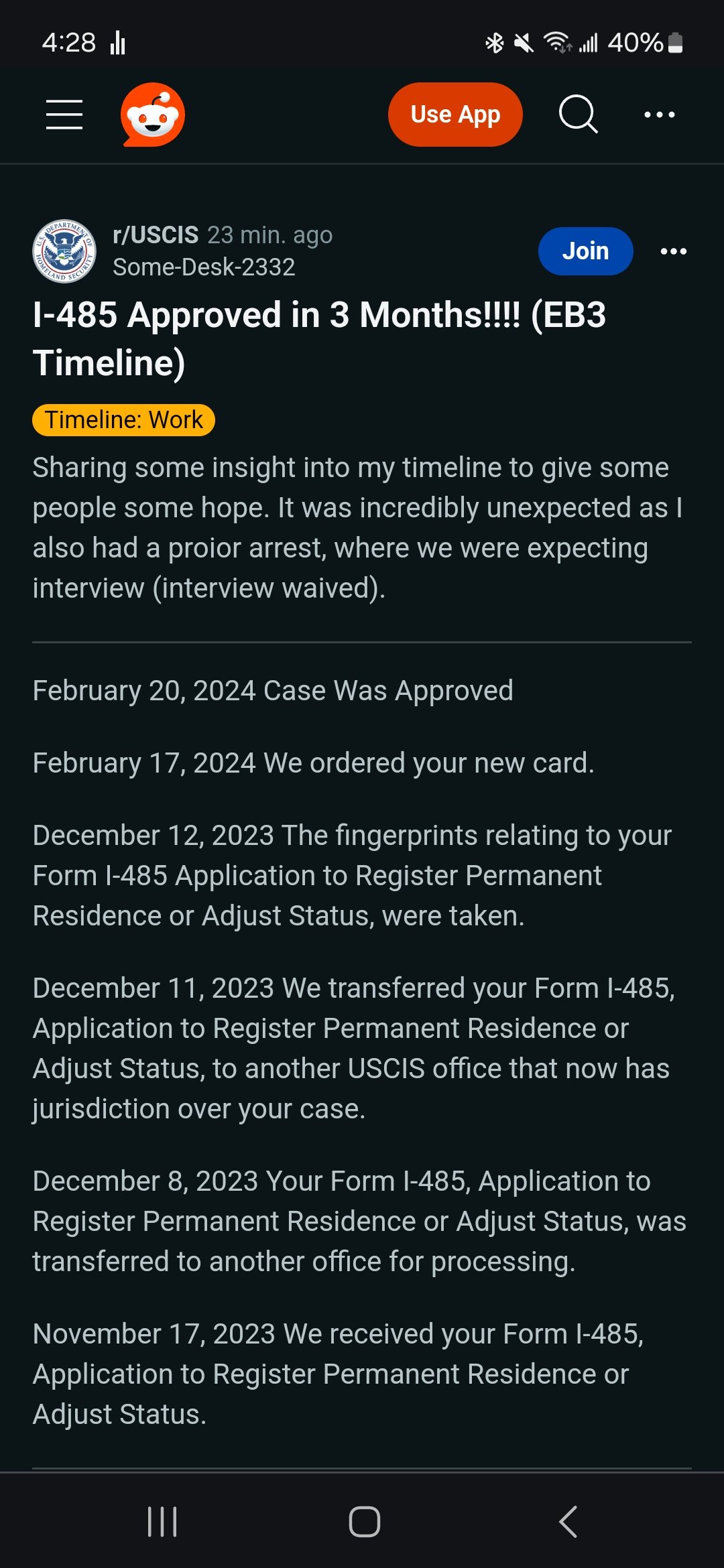Image resolution: width=724 pixels, height=1568 pixels.
Task: Go to the Reddit home logo
Action: point(153,115)
